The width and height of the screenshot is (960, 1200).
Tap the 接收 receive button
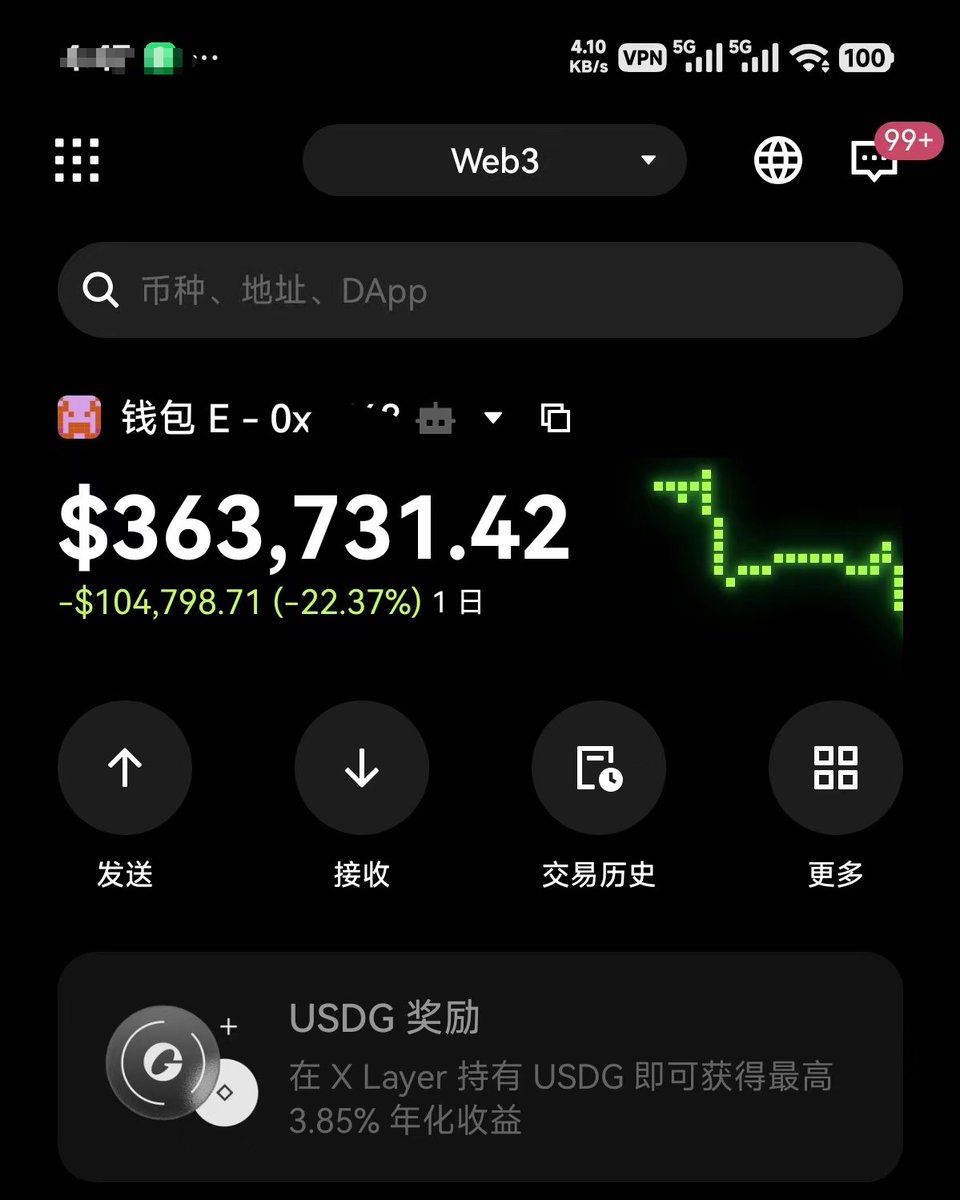pos(361,768)
